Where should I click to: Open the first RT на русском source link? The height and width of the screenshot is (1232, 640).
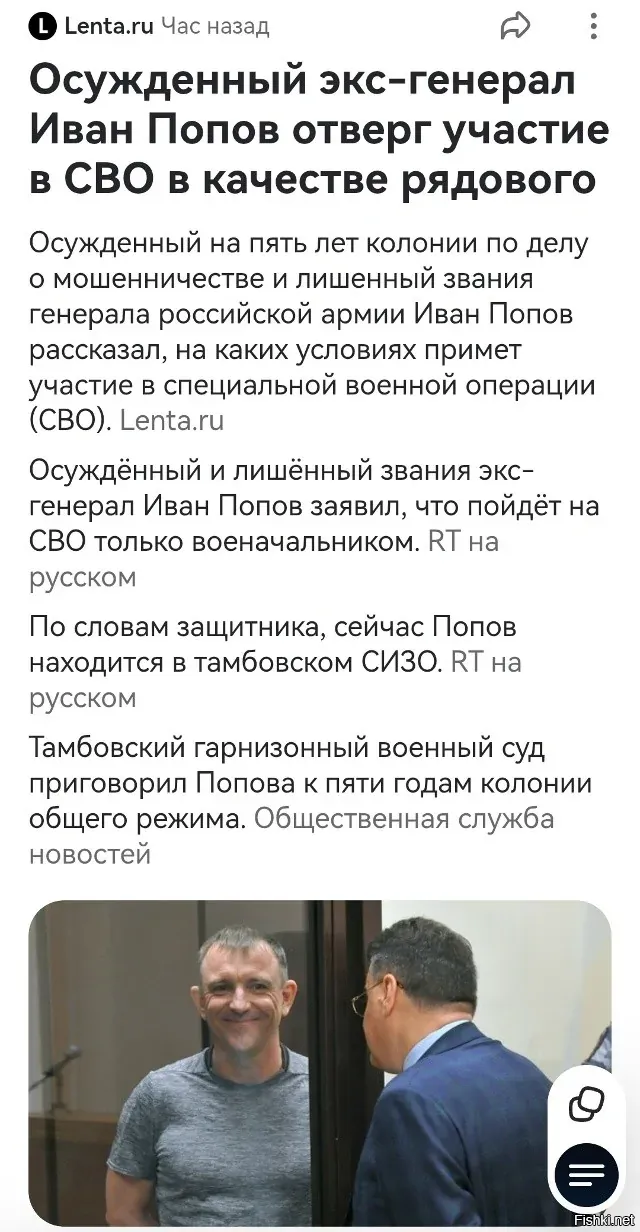pos(264,560)
